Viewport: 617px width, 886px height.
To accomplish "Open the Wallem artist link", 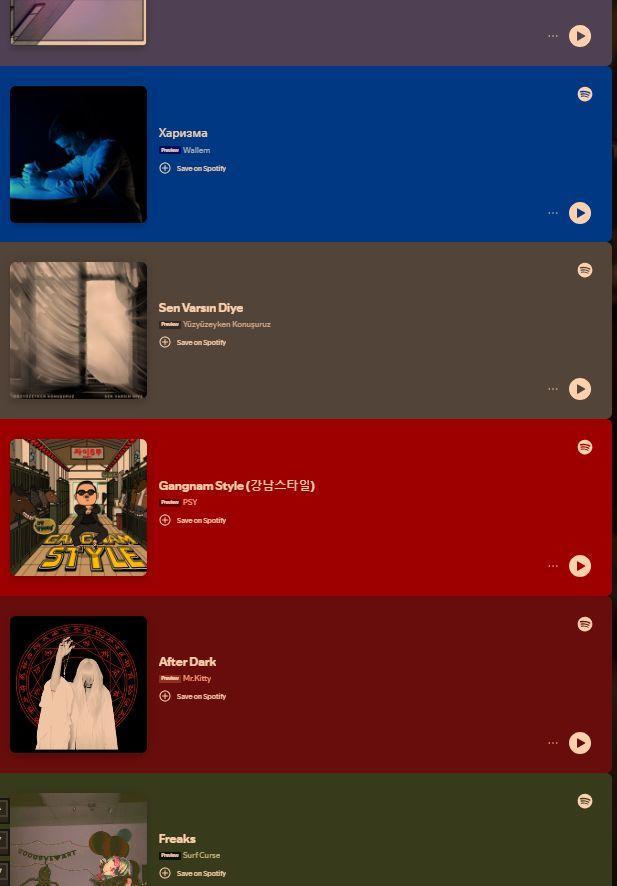I will [196, 150].
